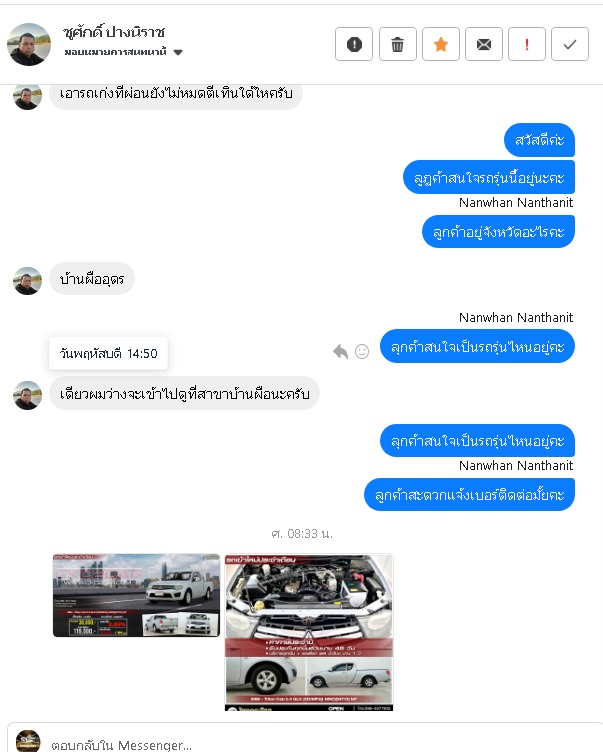This screenshot has height=752, width=603.
Task: Open the customer's profile picture in header
Action: [x=29, y=44]
